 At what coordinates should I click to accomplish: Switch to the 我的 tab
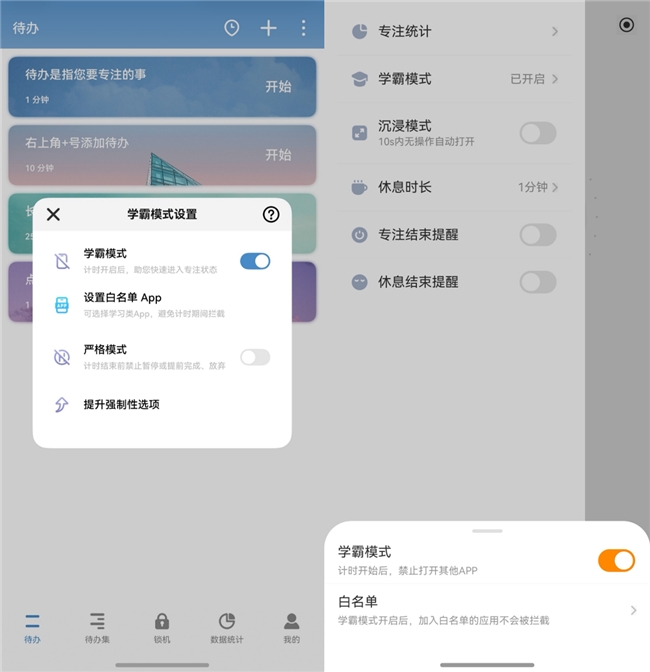click(291, 627)
